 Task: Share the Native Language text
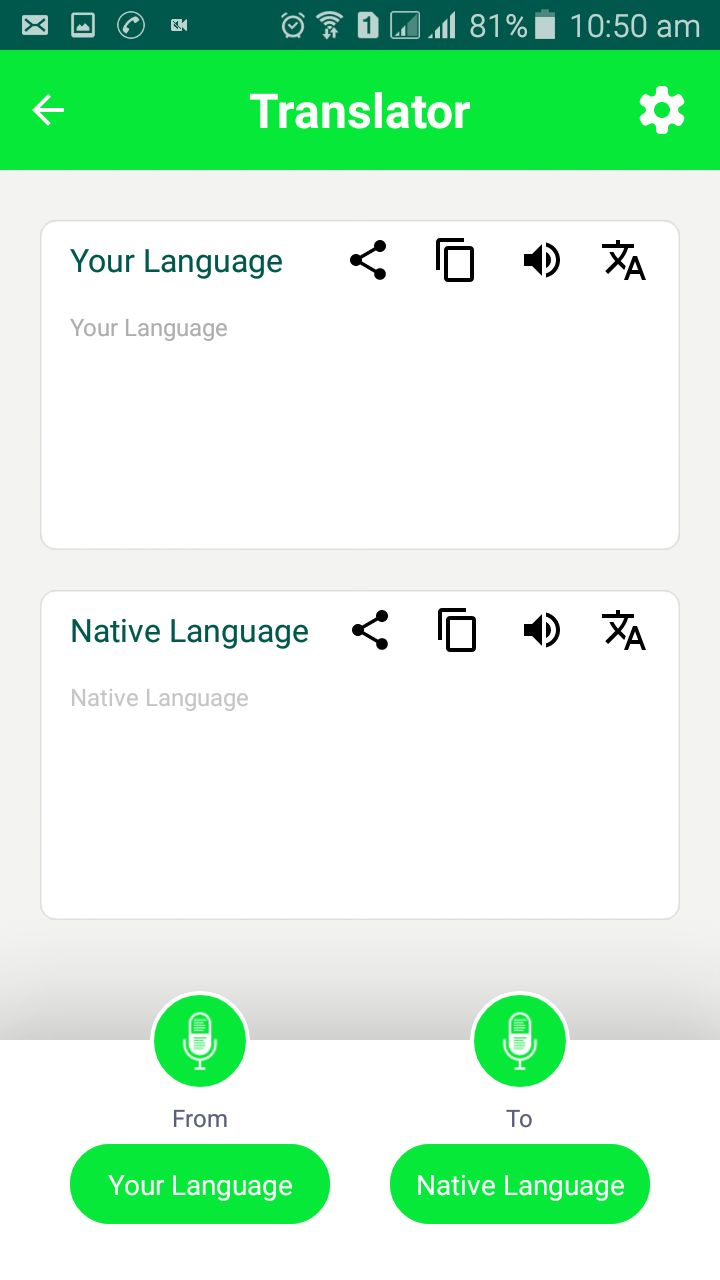point(370,631)
